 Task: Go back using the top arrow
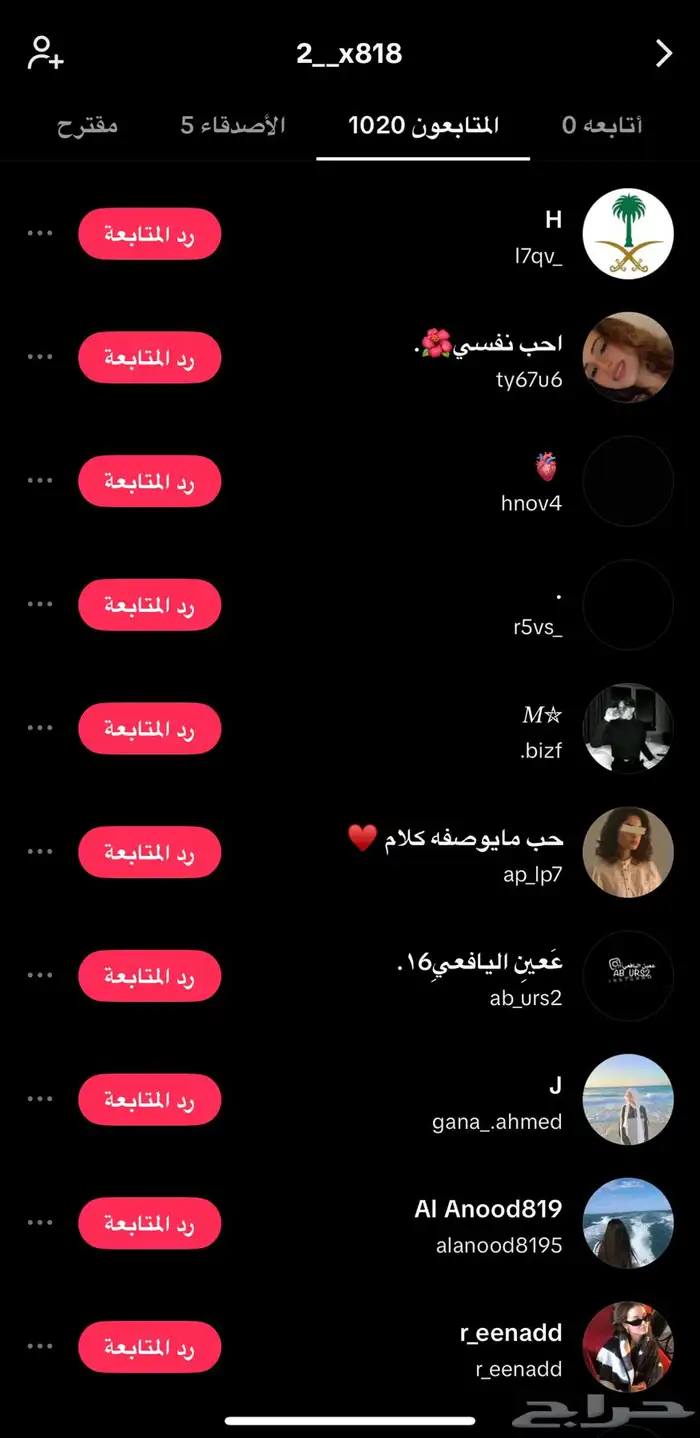pos(664,54)
